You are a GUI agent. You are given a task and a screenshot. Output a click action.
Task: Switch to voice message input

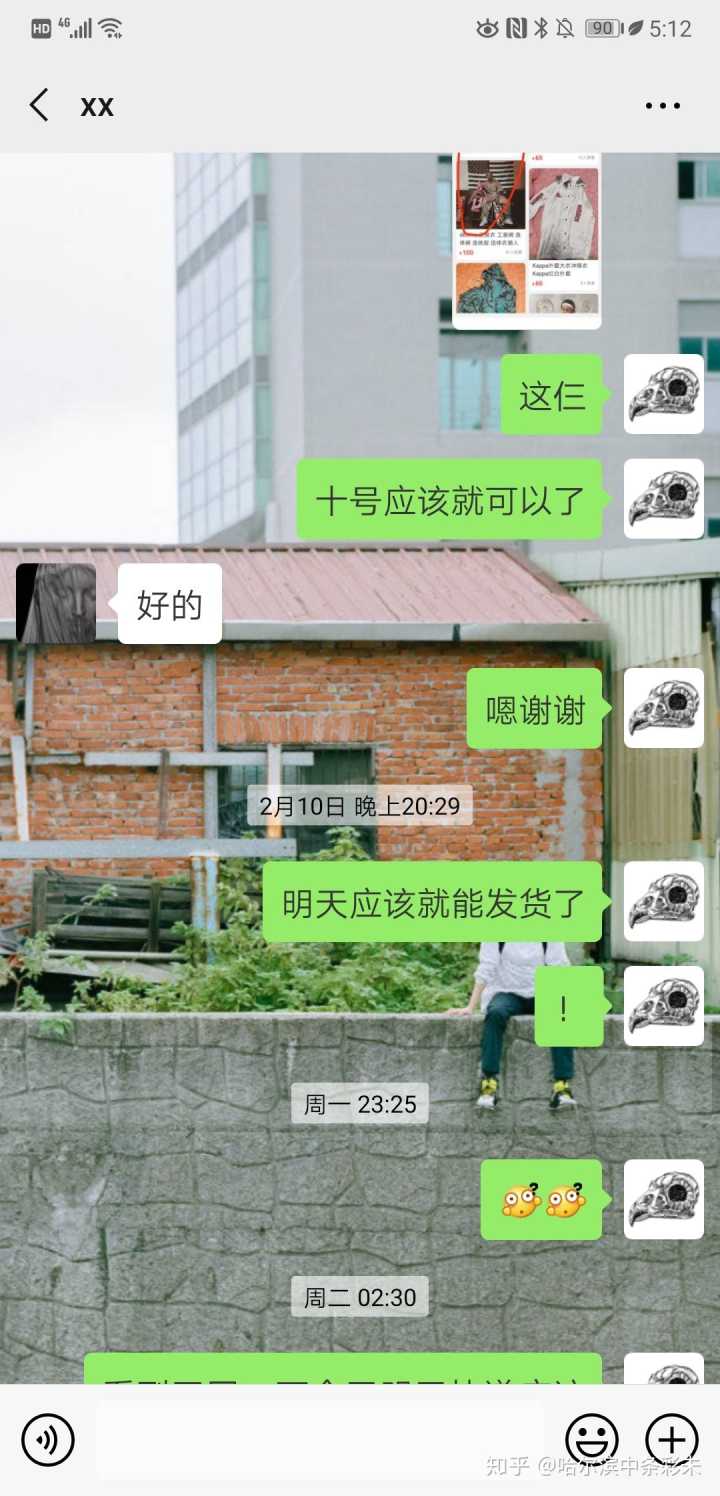coord(48,1440)
